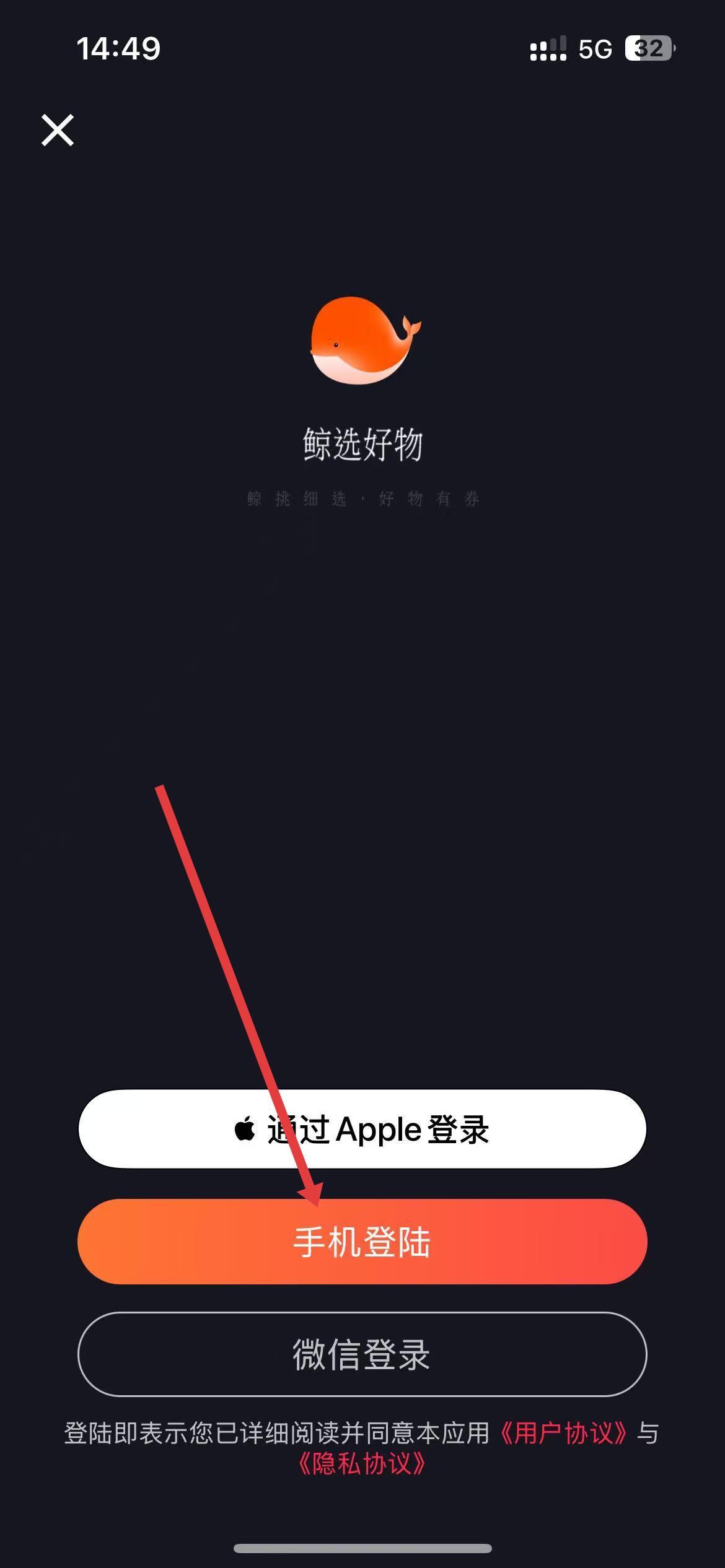Choose 微信登录 to log in
The width and height of the screenshot is (725, 1568).
coord(362,1354)
